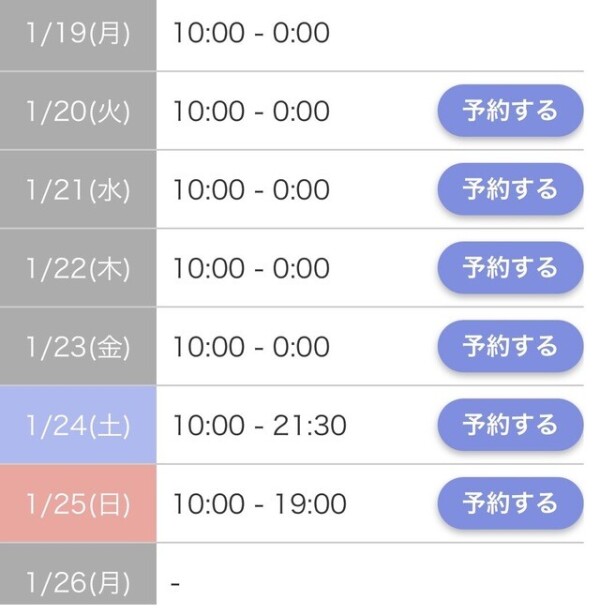Tap 予約する for 1/20(火)

[x=510, y=111]
